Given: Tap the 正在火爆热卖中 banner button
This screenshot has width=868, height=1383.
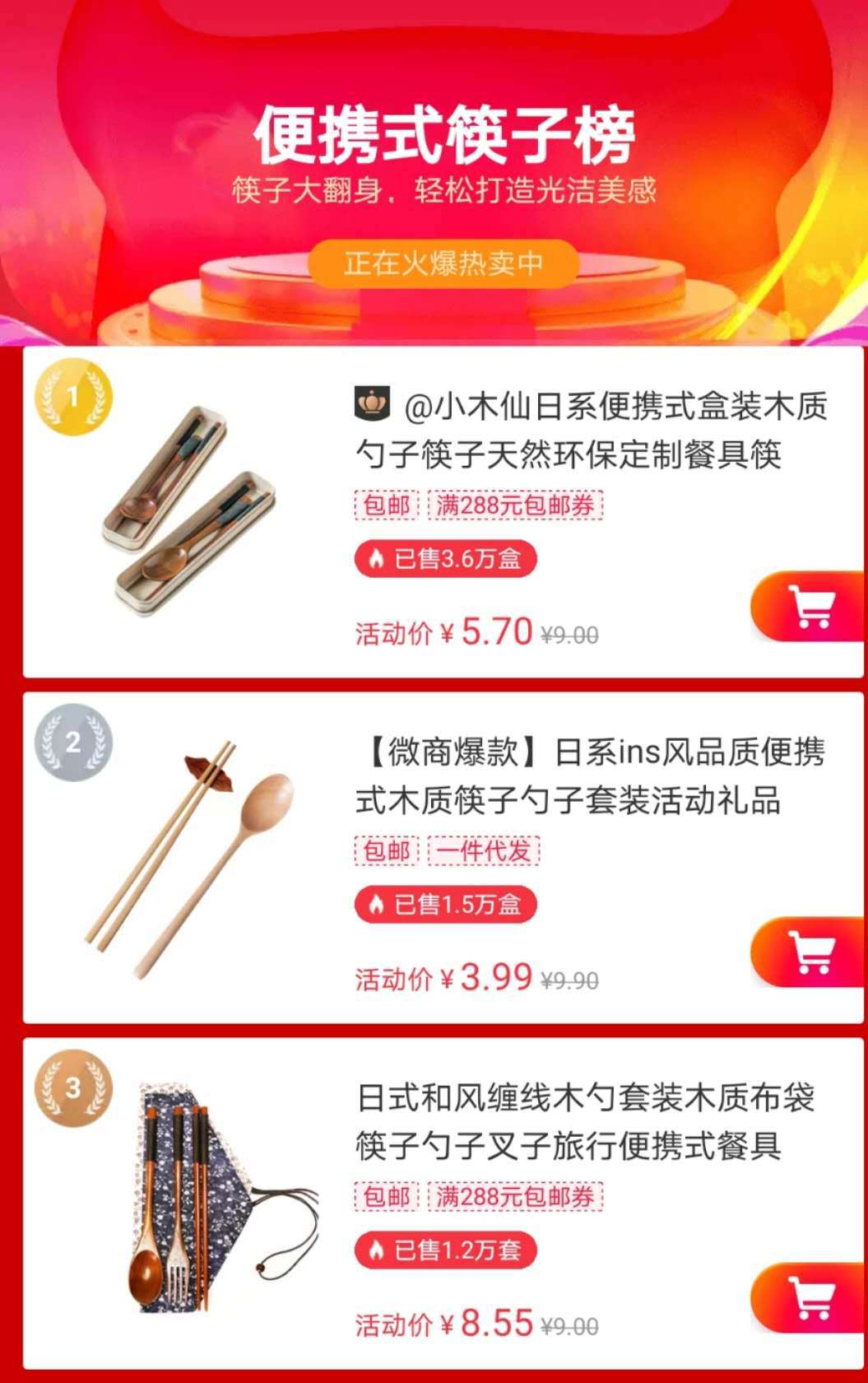Looking at the screenshot, I should click(443, 263).
